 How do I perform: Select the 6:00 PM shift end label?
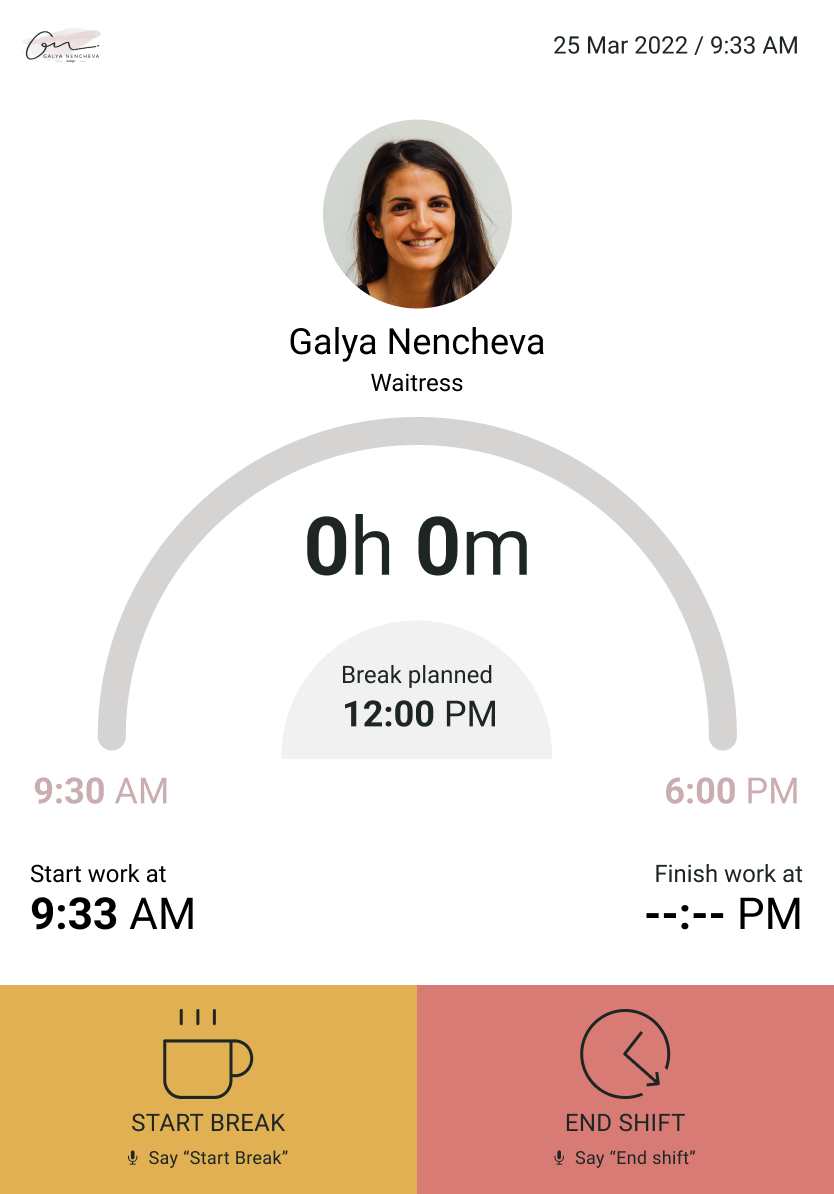pyautogui.click(x=733, y=790)
